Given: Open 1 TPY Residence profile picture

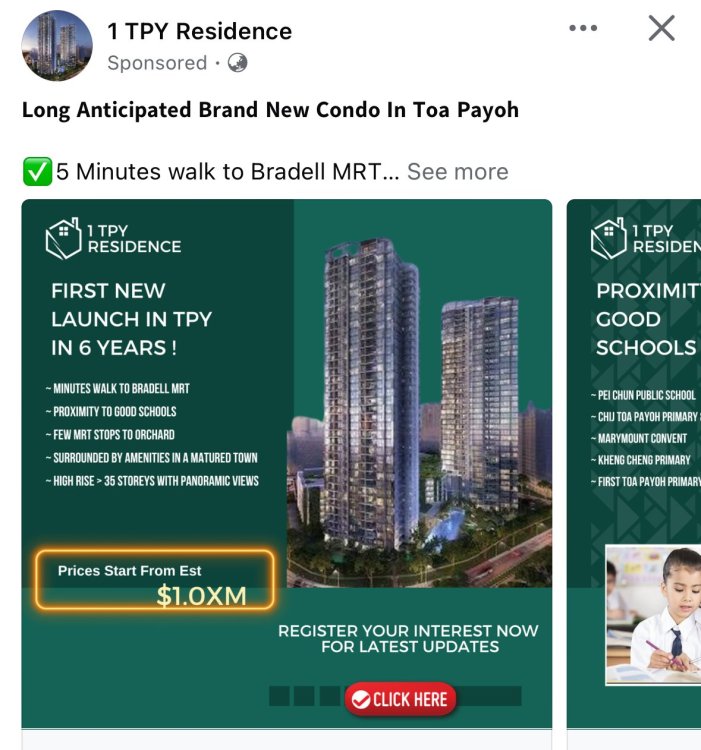Looking at the screenshot, I should coord(57,46).
